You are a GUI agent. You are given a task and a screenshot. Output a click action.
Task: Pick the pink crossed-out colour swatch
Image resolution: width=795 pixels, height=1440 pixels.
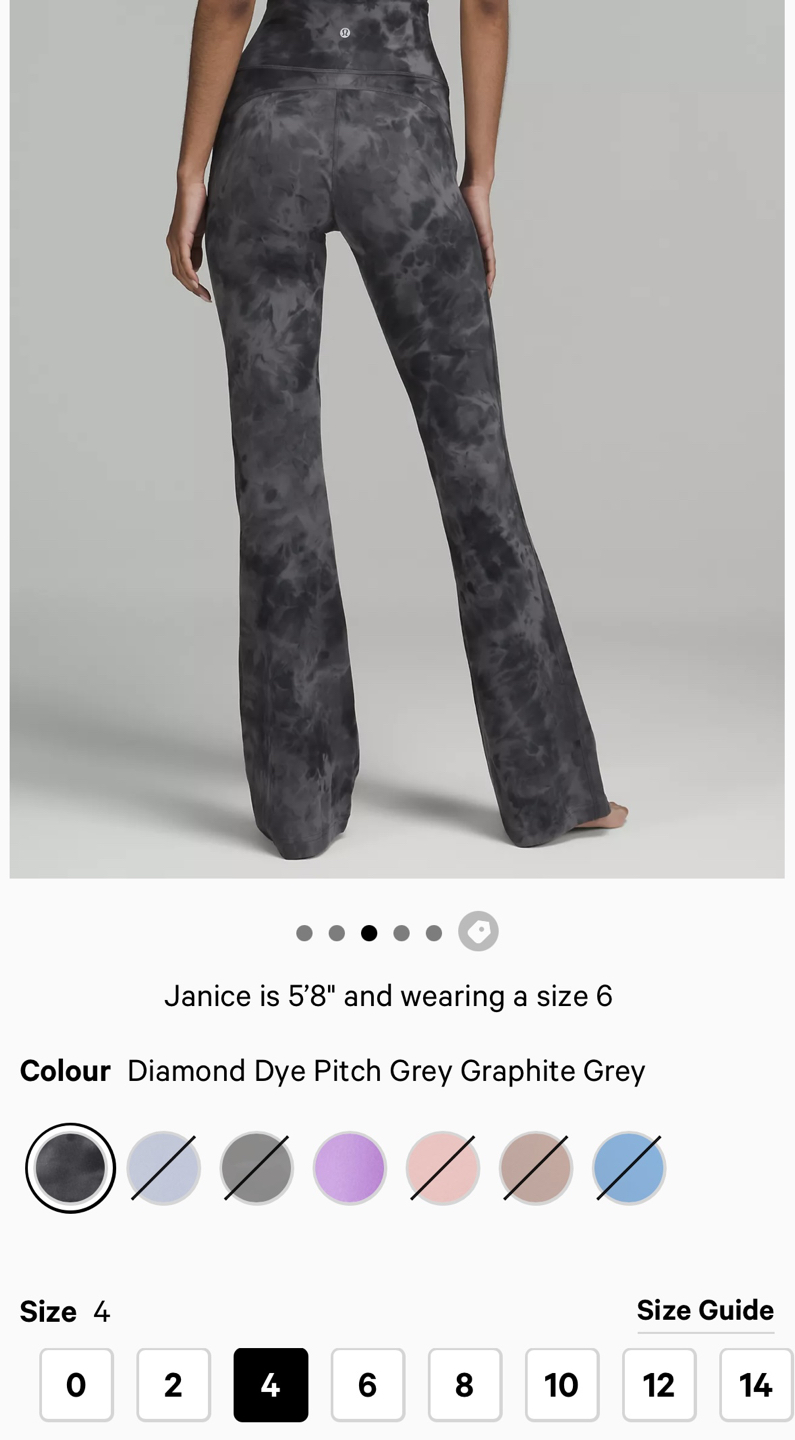(x=442, y=1167)
